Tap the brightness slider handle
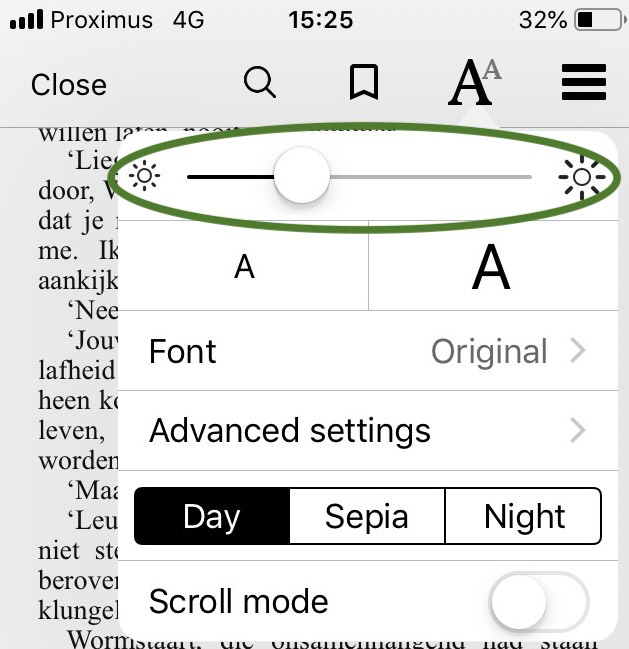629x649 pixels. [302, 177]
